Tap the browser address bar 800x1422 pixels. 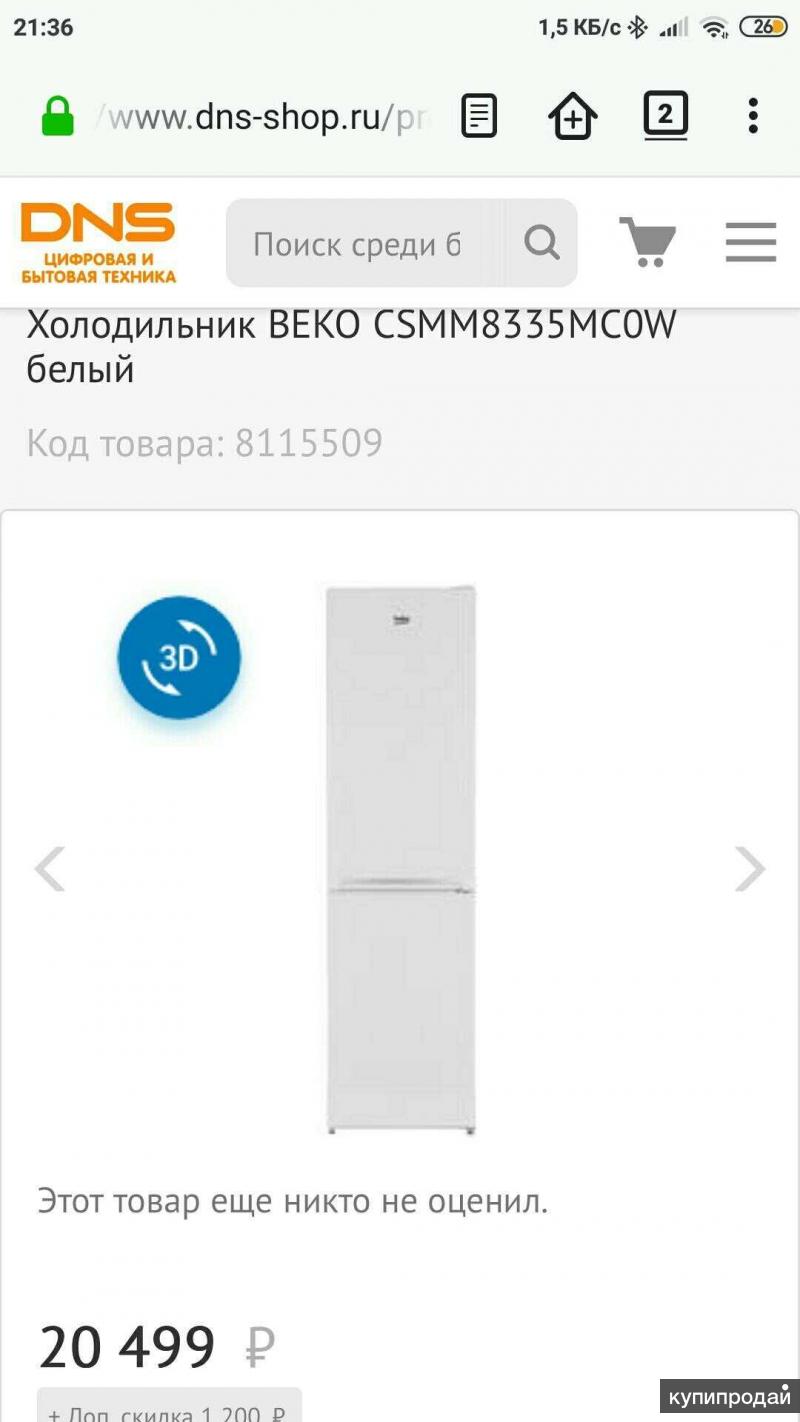coord(265,118)
